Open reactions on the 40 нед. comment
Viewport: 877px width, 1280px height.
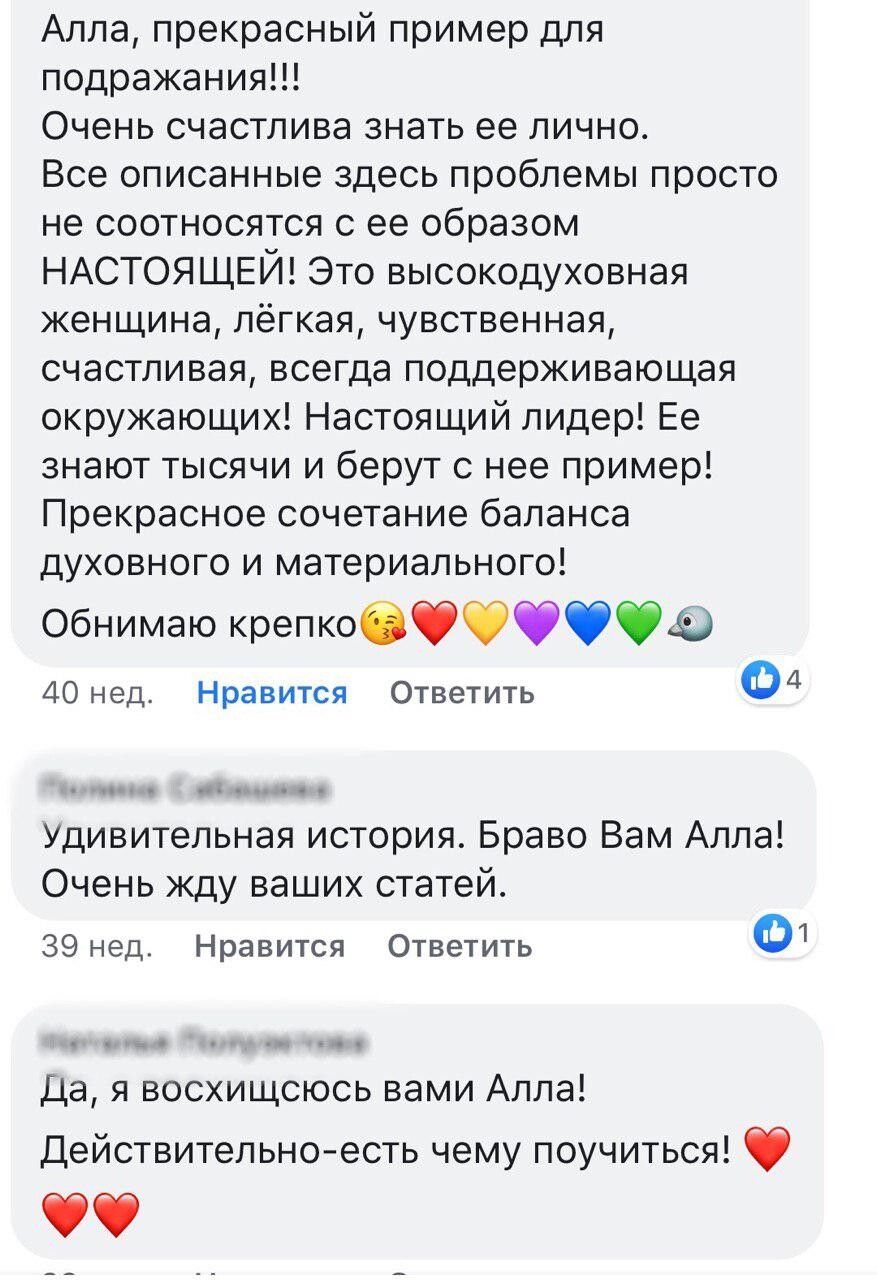[770, 683]
